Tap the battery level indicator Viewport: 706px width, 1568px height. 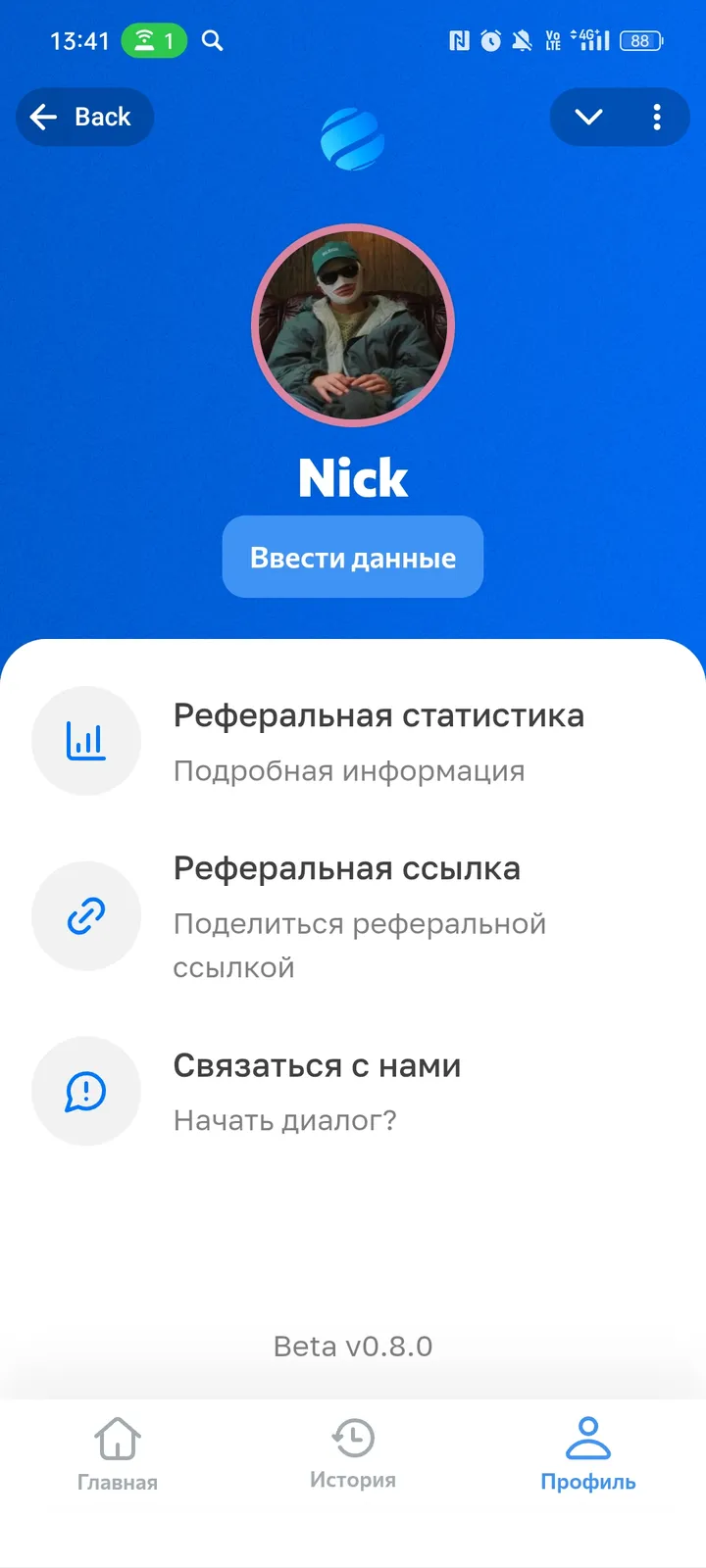[639, 40]
